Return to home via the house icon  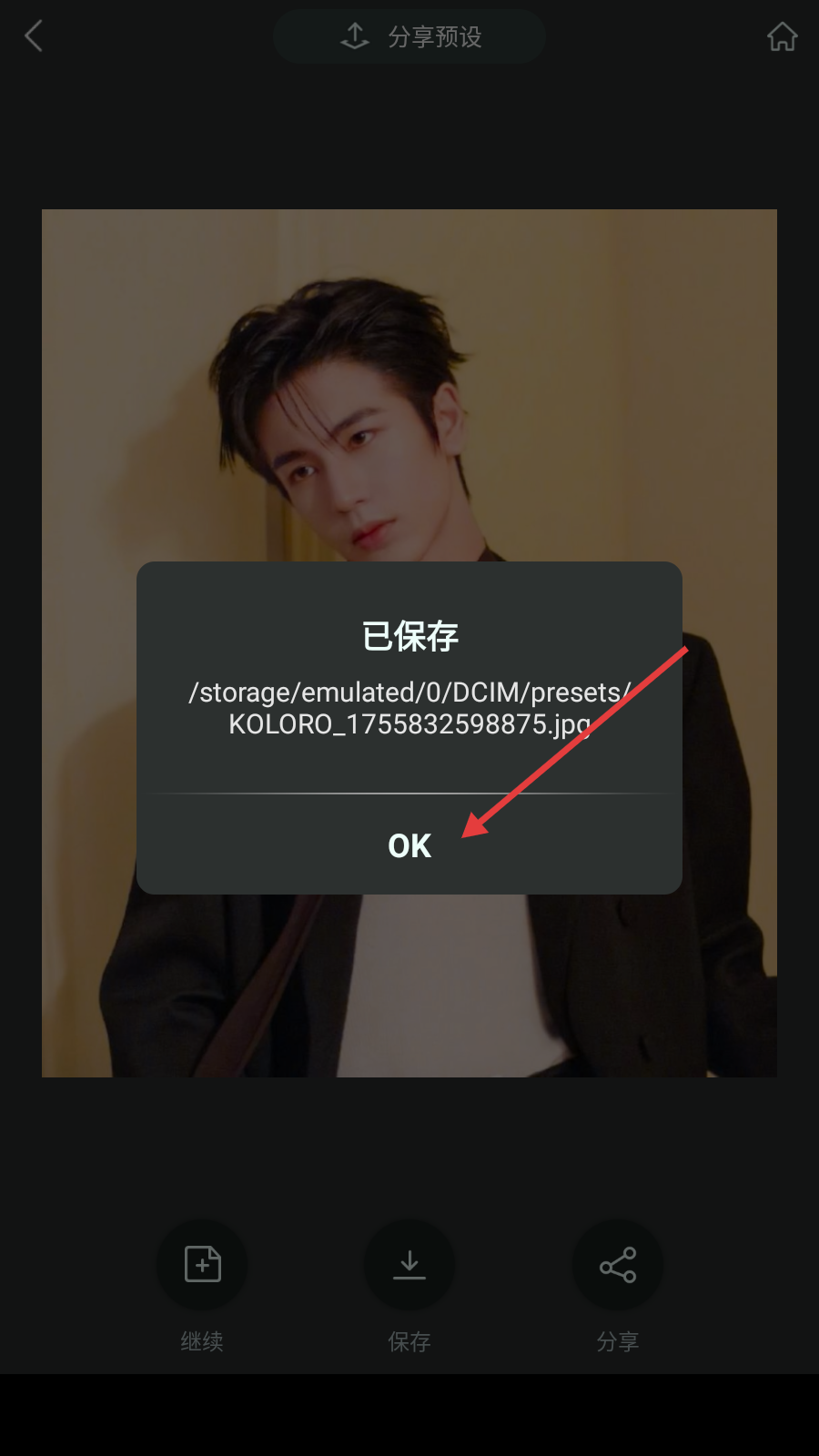(x=782, y=36)
